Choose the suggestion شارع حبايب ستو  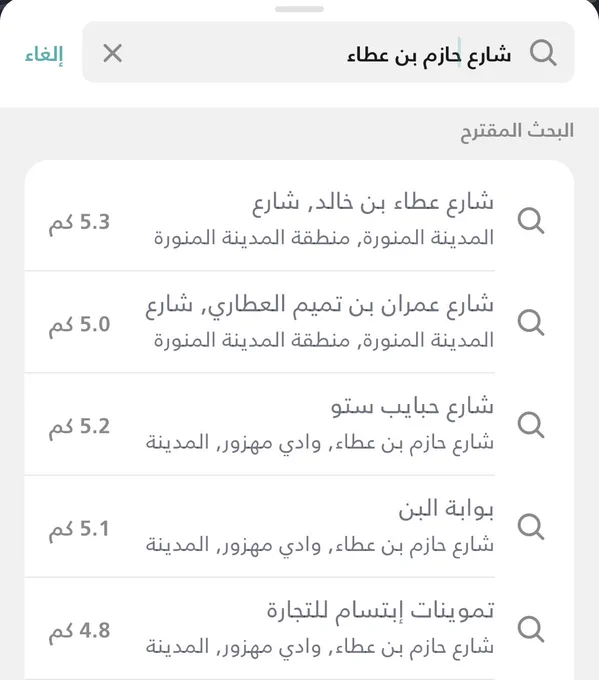point(299,424)
